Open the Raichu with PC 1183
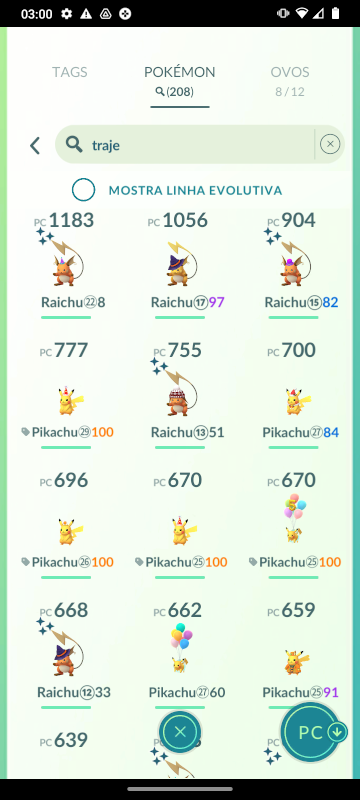360x800 pixels. [66, 265]
